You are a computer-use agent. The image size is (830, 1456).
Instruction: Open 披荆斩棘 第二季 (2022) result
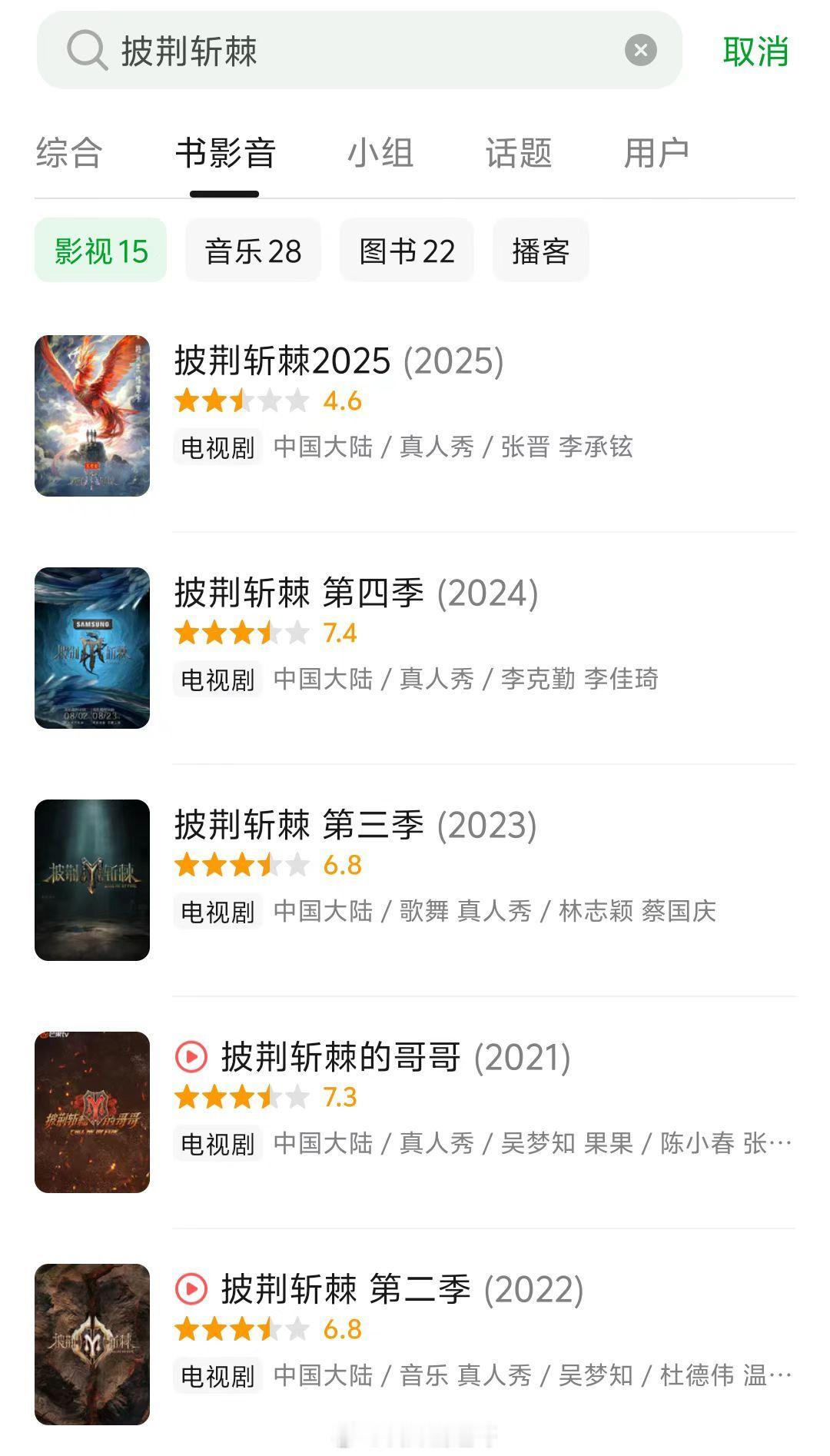(x=402, y=1290)
